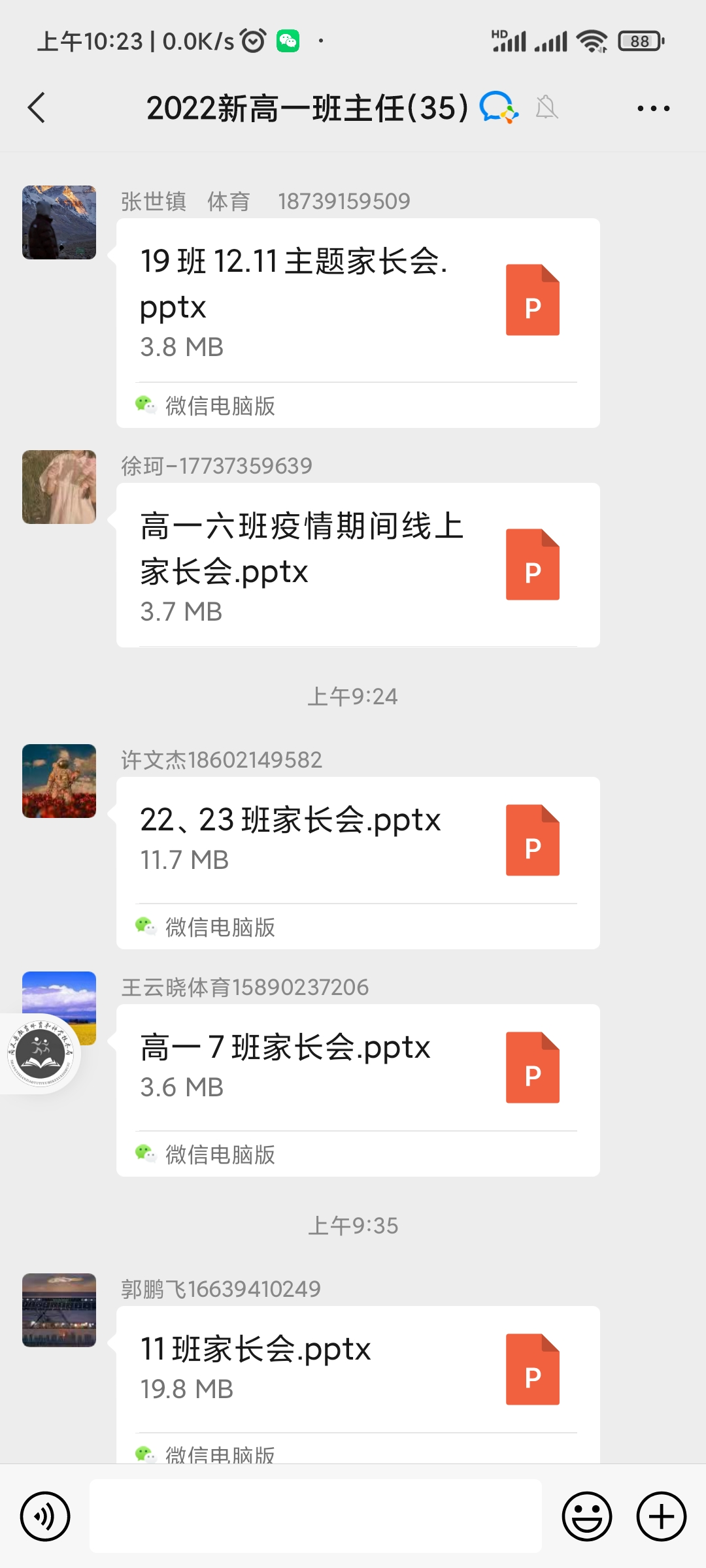This screenshot has width=706, height=1568.
Task: View 徐珂's profile avatar
Action: (59, 487)
